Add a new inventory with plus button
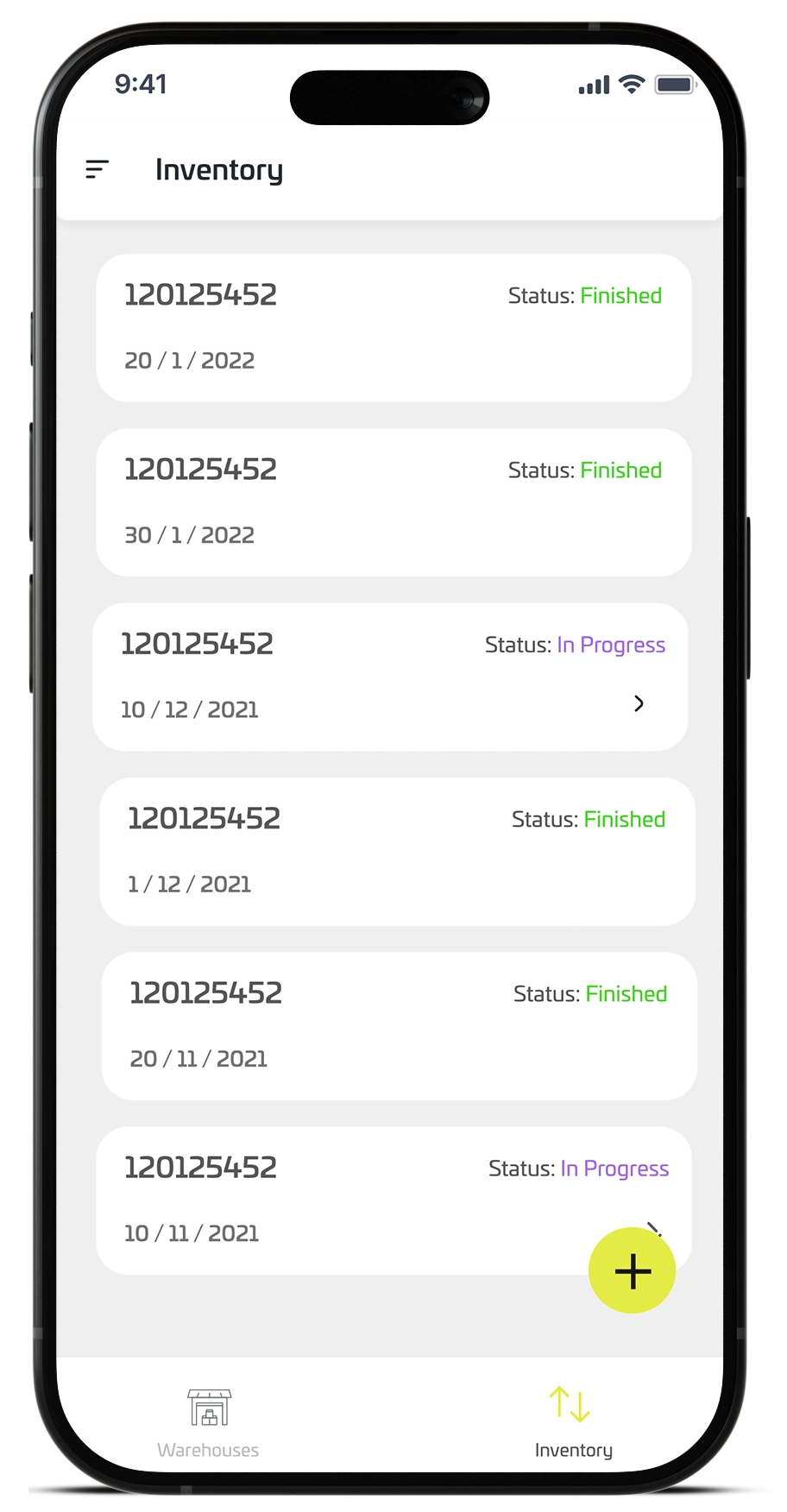Screen dimensions: 787x1512 pyautogui.click(x=632, y=1270)
